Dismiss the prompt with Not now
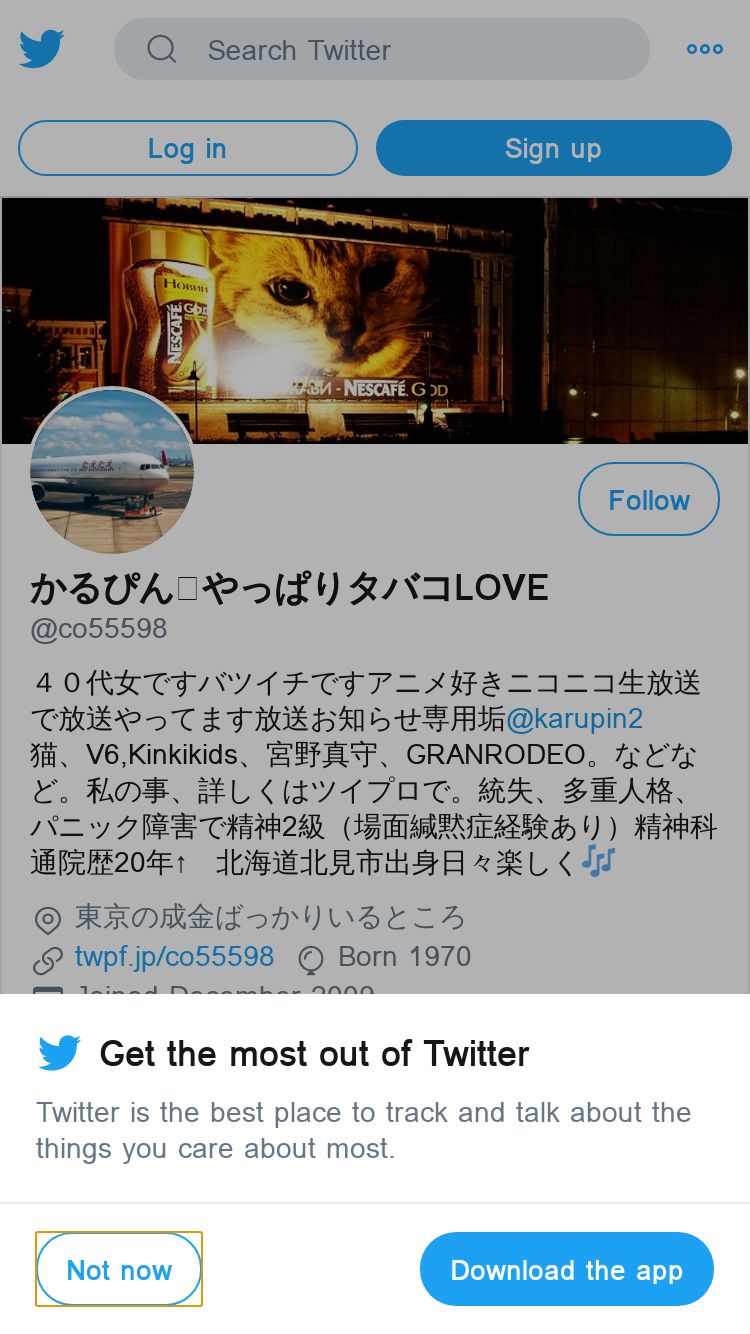750x1334 pixels. [119, 1269]
